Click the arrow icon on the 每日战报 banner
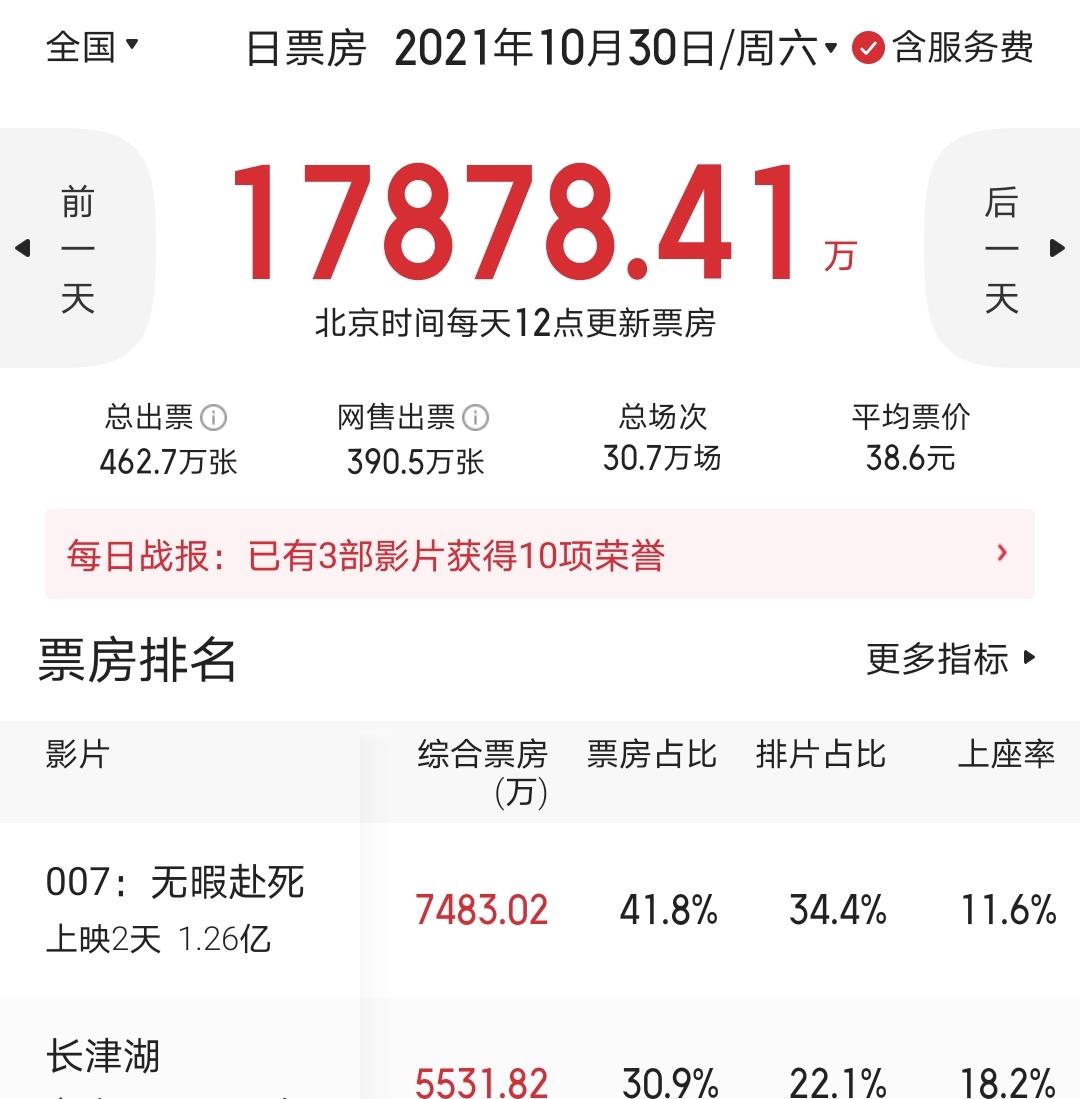 (x=997, y=553)
